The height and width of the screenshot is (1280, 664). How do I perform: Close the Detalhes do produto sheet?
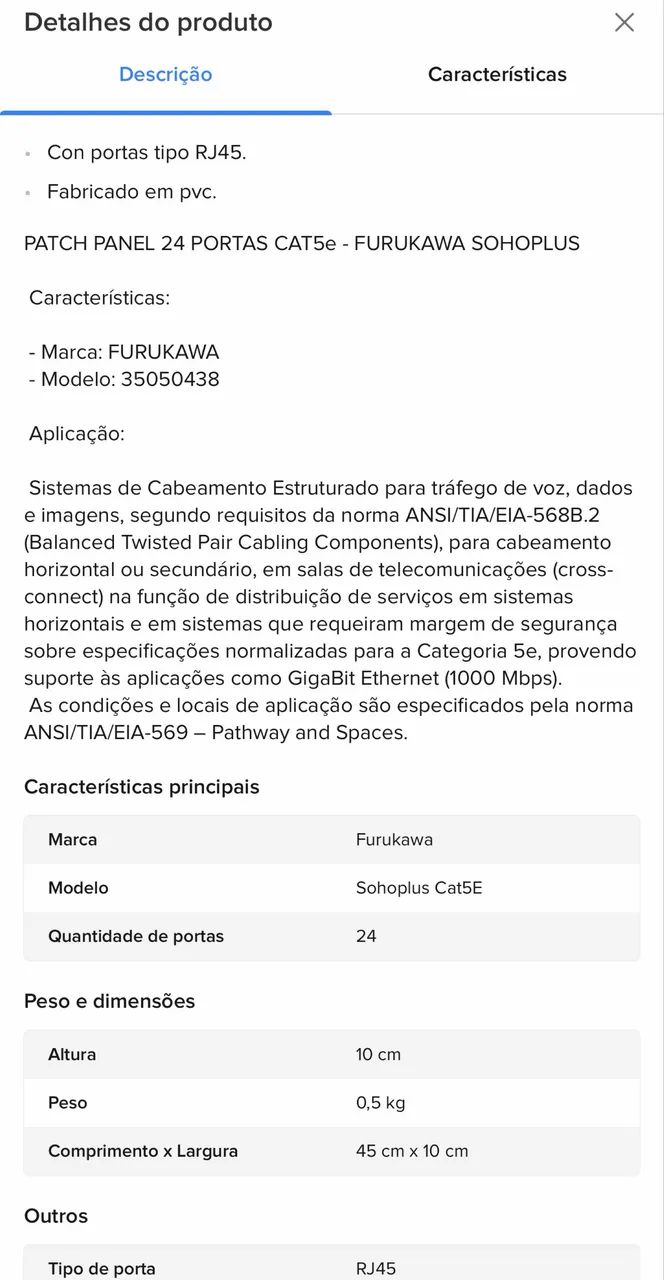point(624,22)
